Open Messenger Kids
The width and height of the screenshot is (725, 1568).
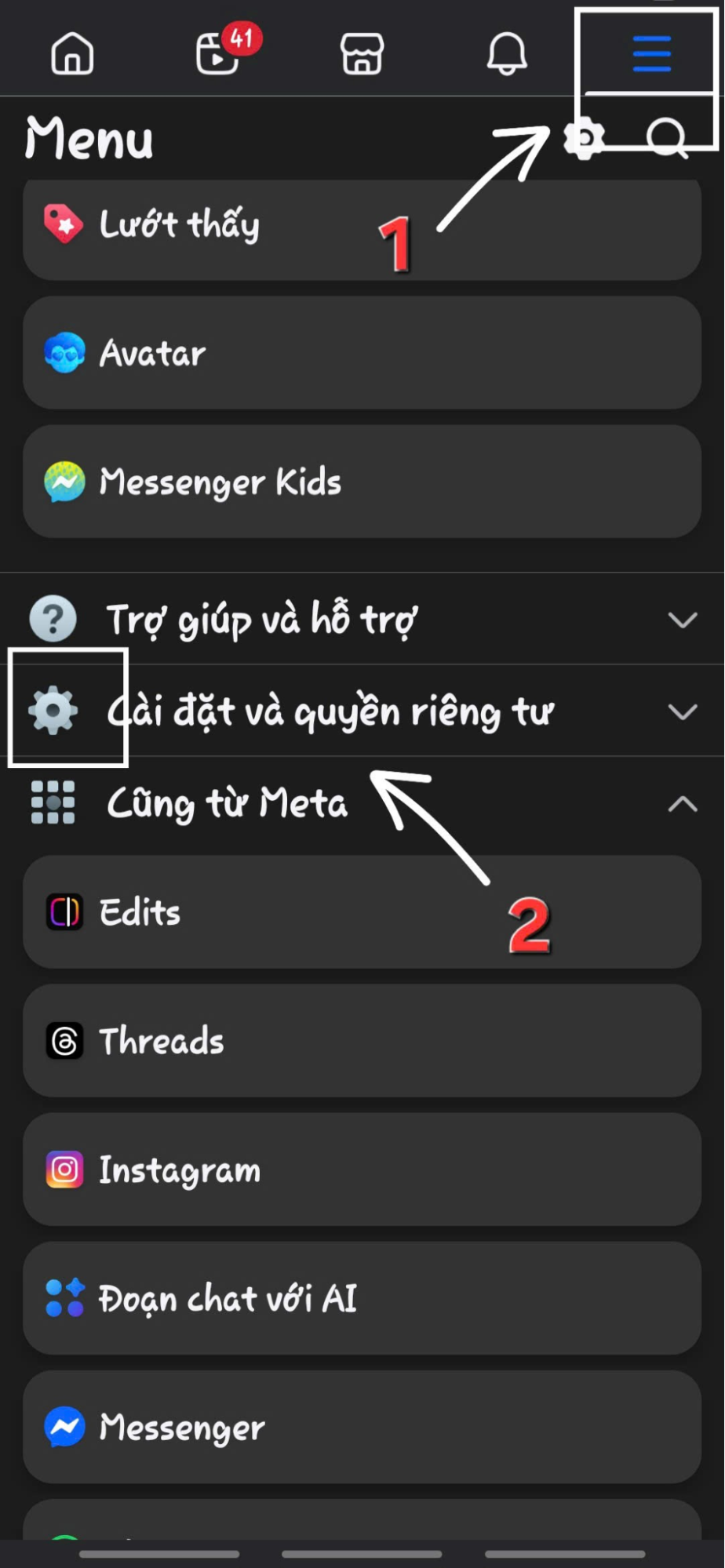tap(220, 482)
